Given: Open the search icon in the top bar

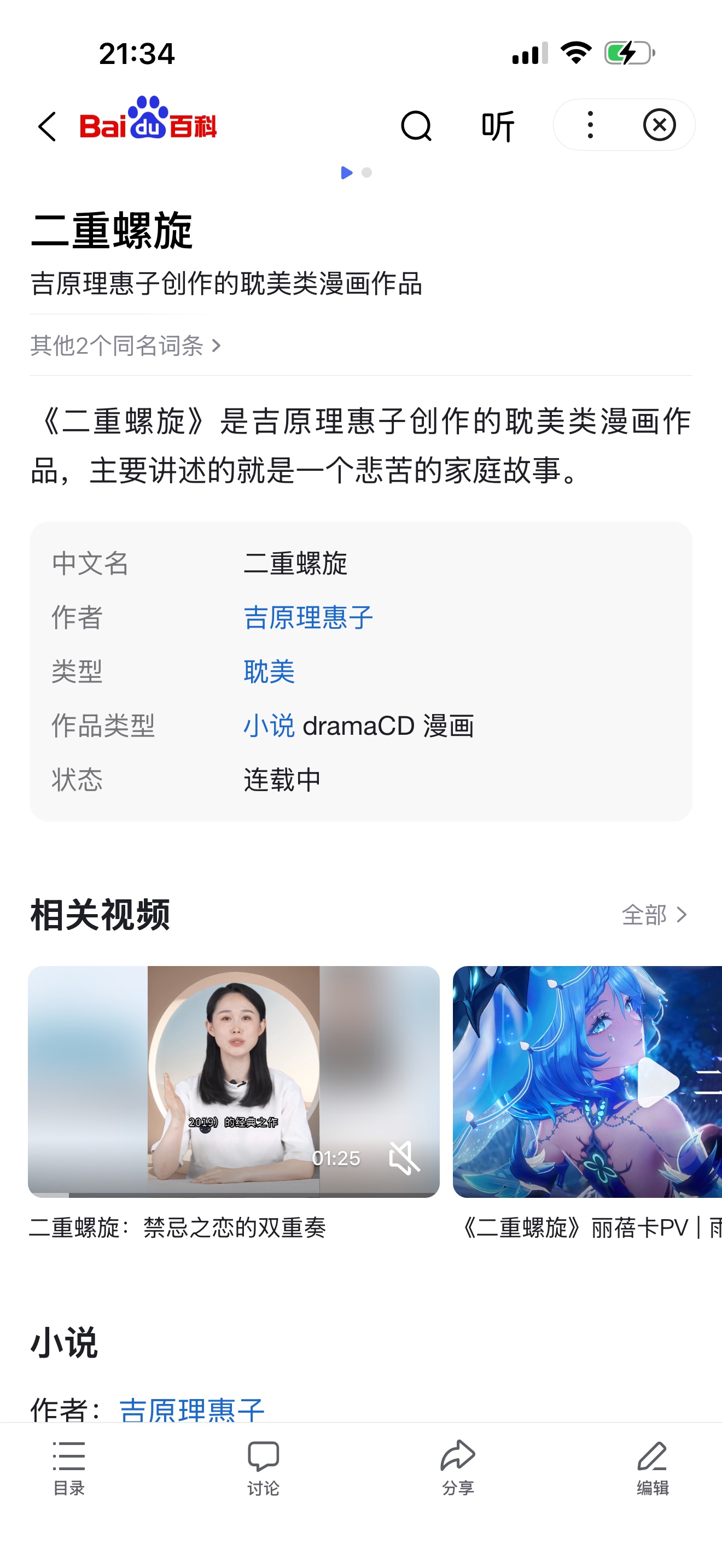Looking at the screenshot, I should tap(416, 126).
